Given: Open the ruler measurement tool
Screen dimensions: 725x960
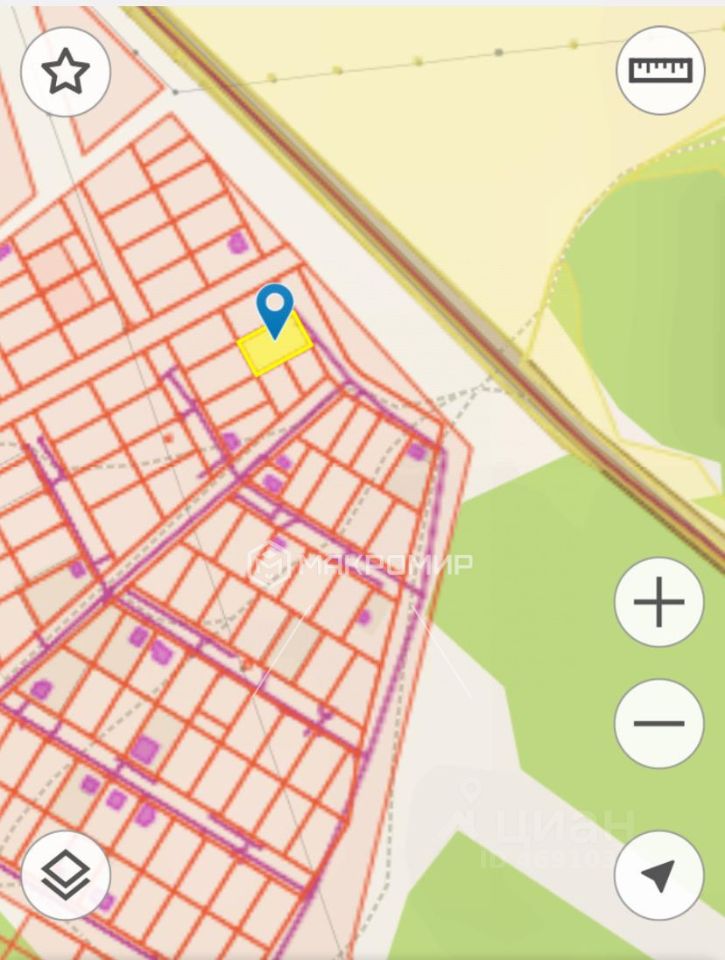Looking at the screenshot, I should pyautogui.click(x=660, y=70).
